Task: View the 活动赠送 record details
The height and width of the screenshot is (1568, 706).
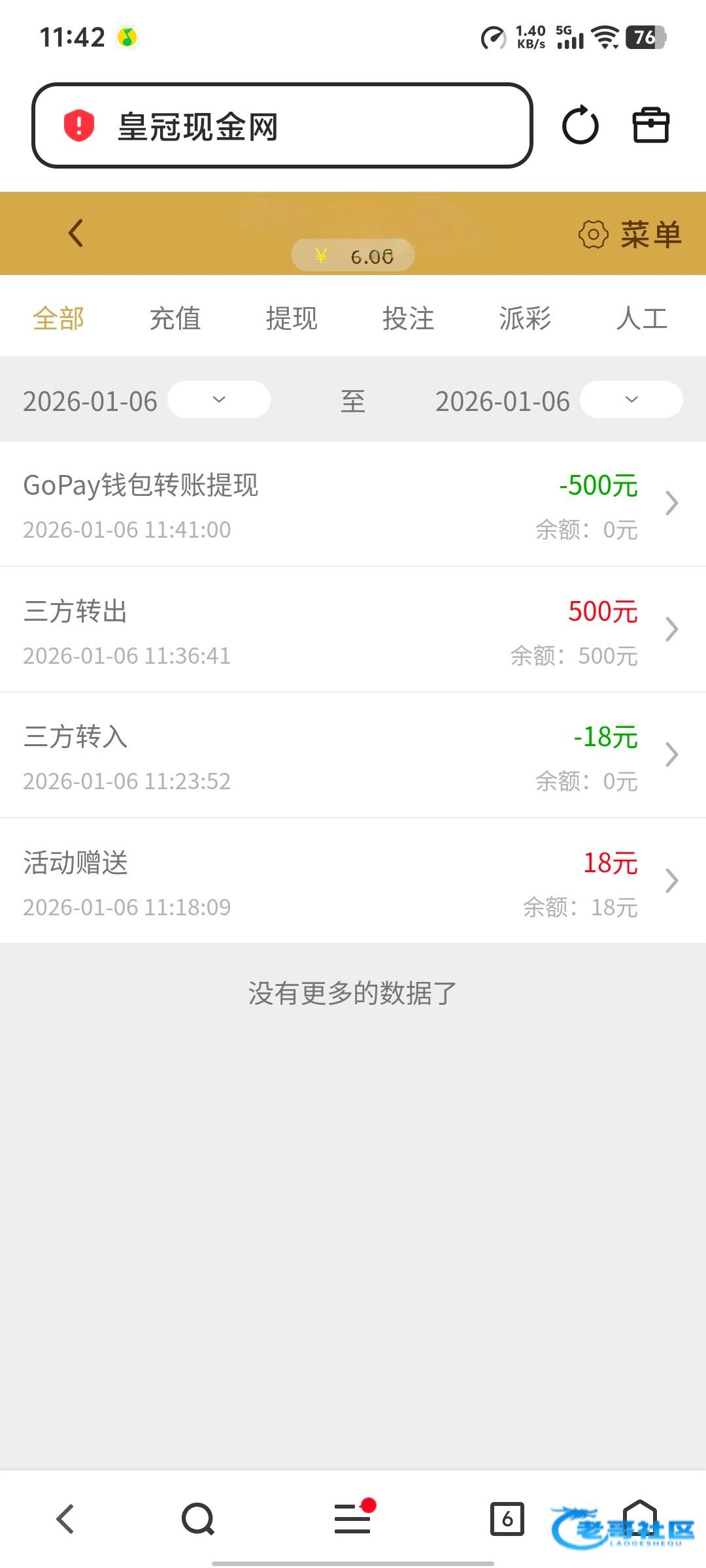Action: (353, 881)
